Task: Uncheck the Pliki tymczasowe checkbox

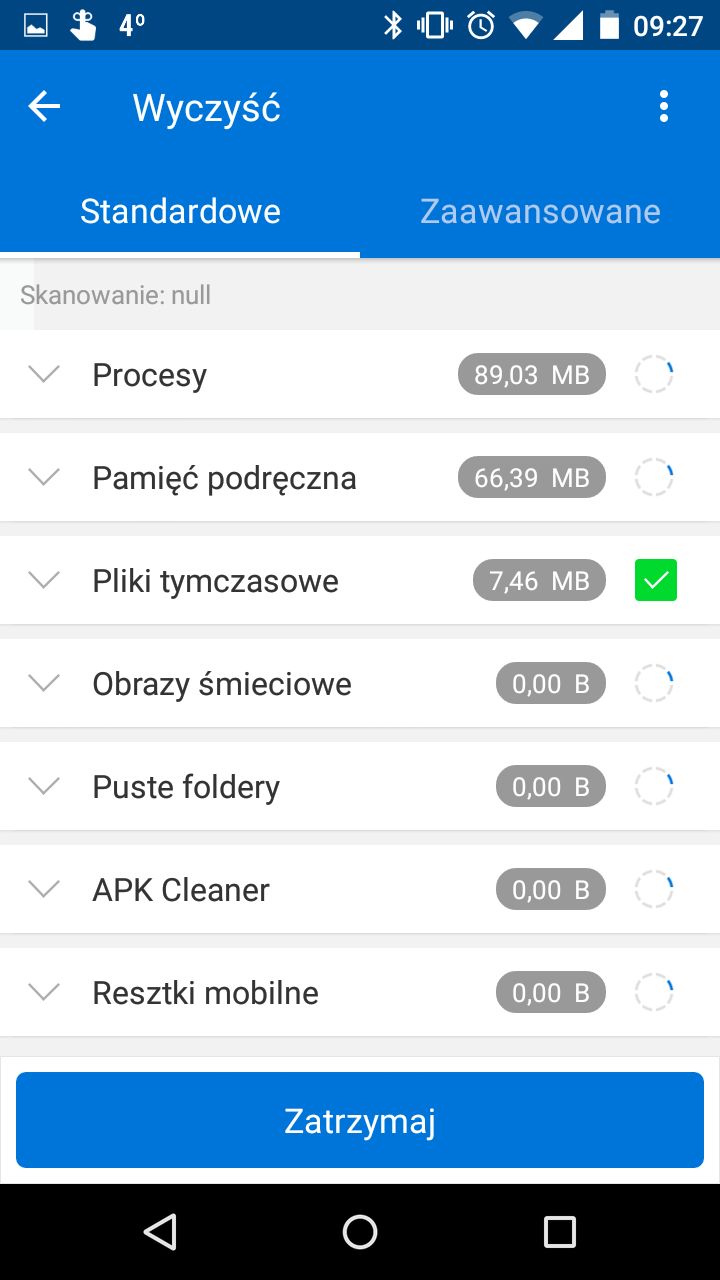Action: (656, 580)
